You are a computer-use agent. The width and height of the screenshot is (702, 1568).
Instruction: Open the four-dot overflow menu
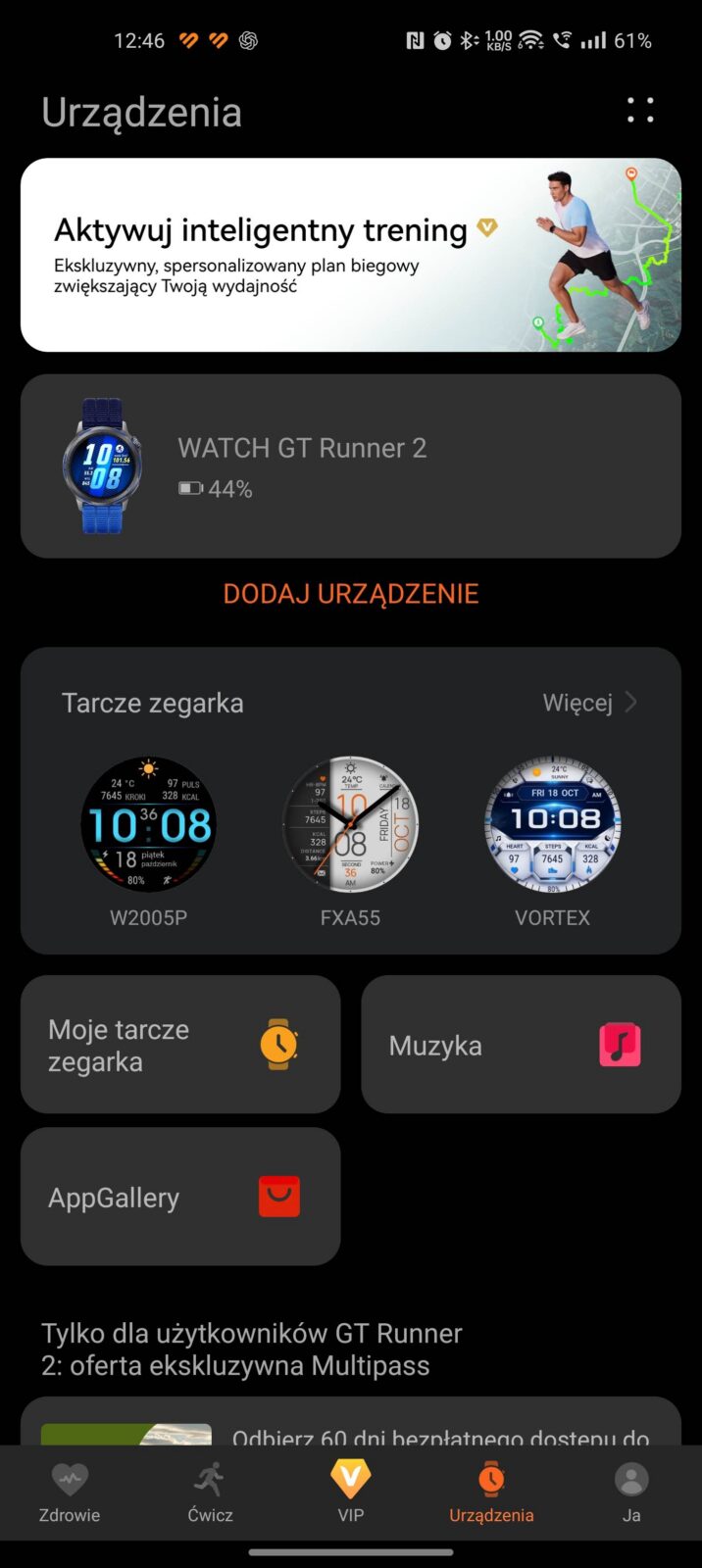pos(640,111)
